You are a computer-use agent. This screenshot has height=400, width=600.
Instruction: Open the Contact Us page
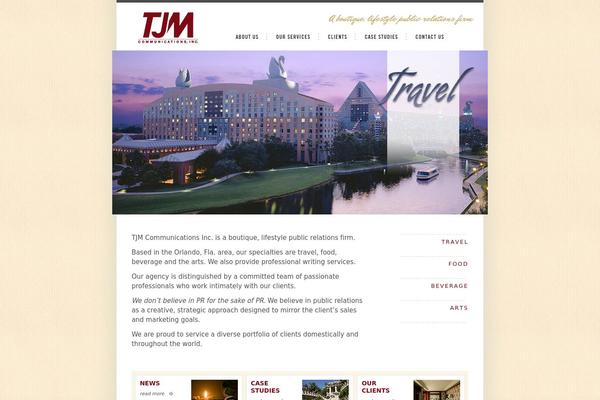[430, 37]
